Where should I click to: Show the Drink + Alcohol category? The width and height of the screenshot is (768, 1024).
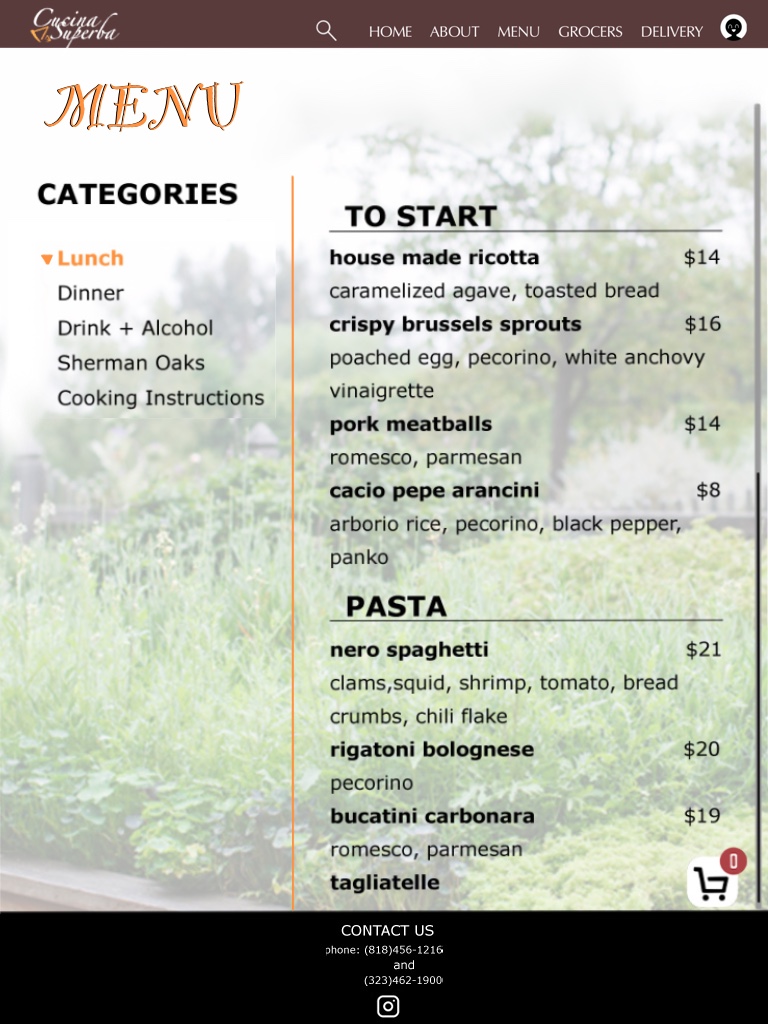pyautogui.click(x=135, y=328)
